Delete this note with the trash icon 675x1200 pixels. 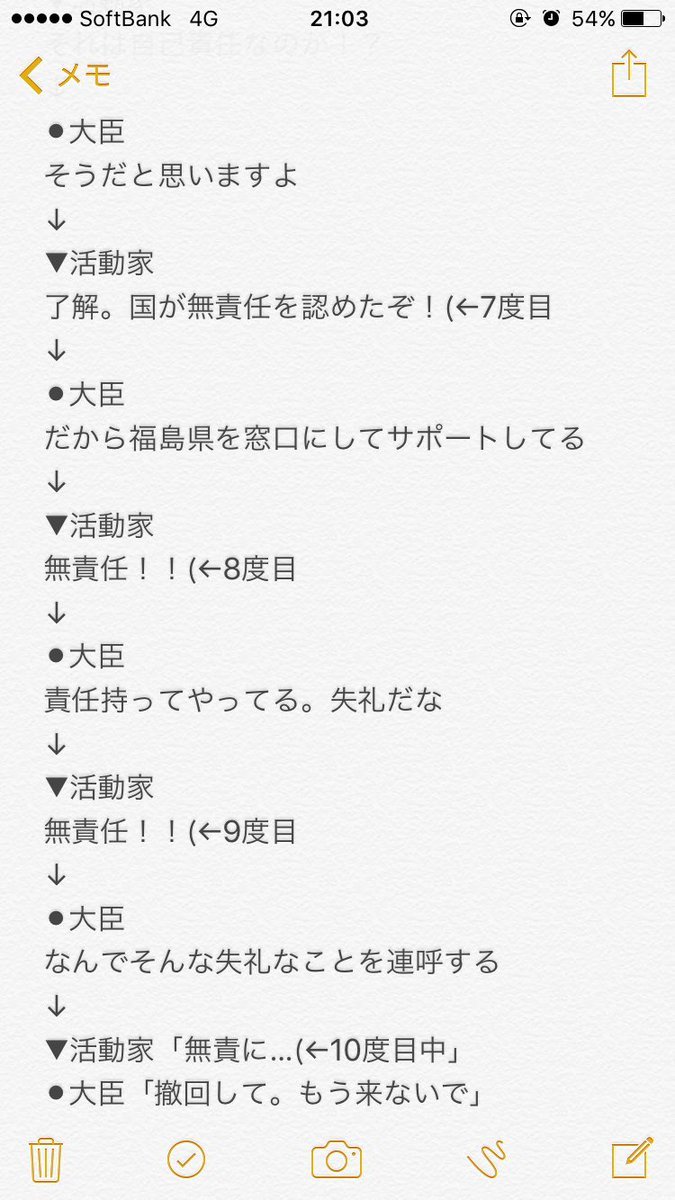point(47,1160)
